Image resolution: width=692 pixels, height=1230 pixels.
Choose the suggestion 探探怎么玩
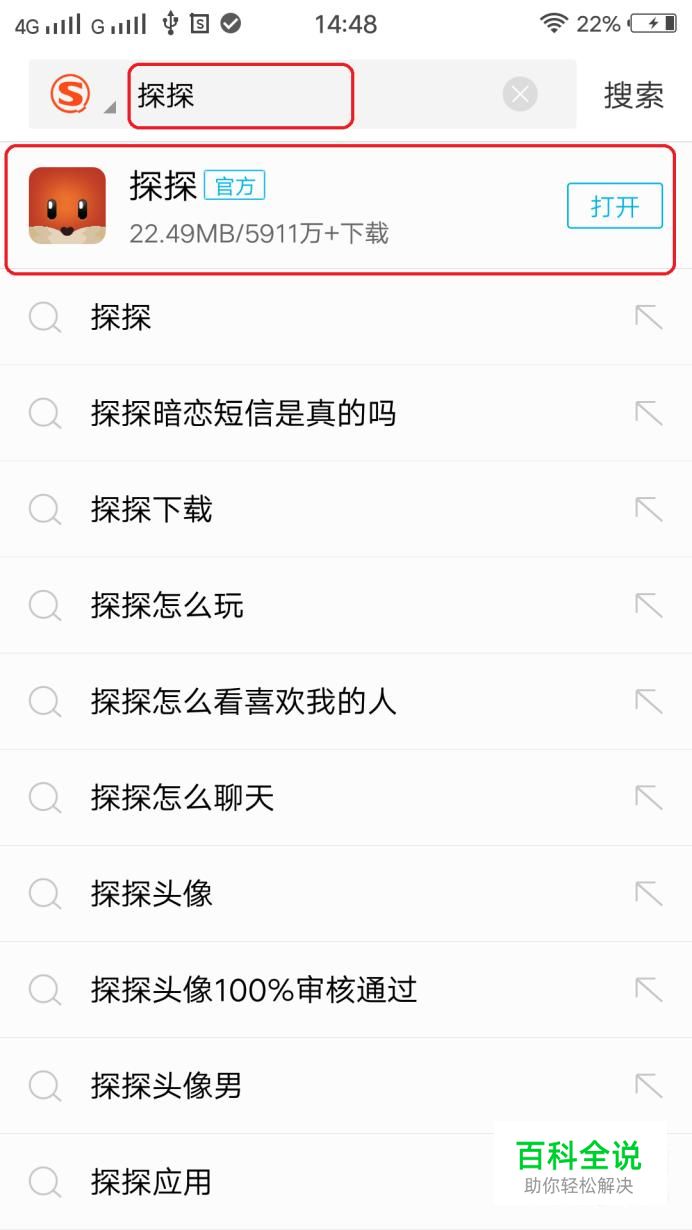(x=167, y=605)
